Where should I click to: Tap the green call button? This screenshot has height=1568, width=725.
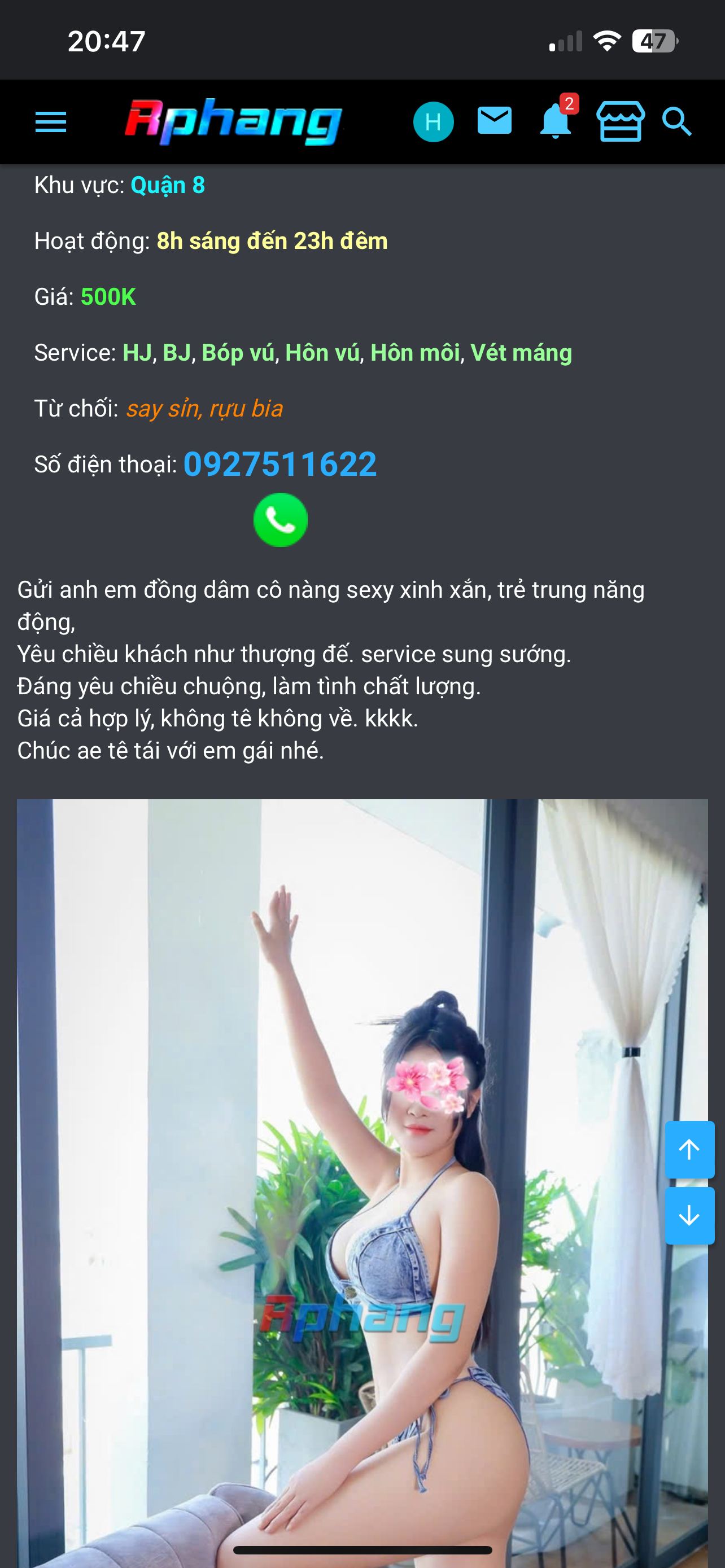(x=280, y=520)
